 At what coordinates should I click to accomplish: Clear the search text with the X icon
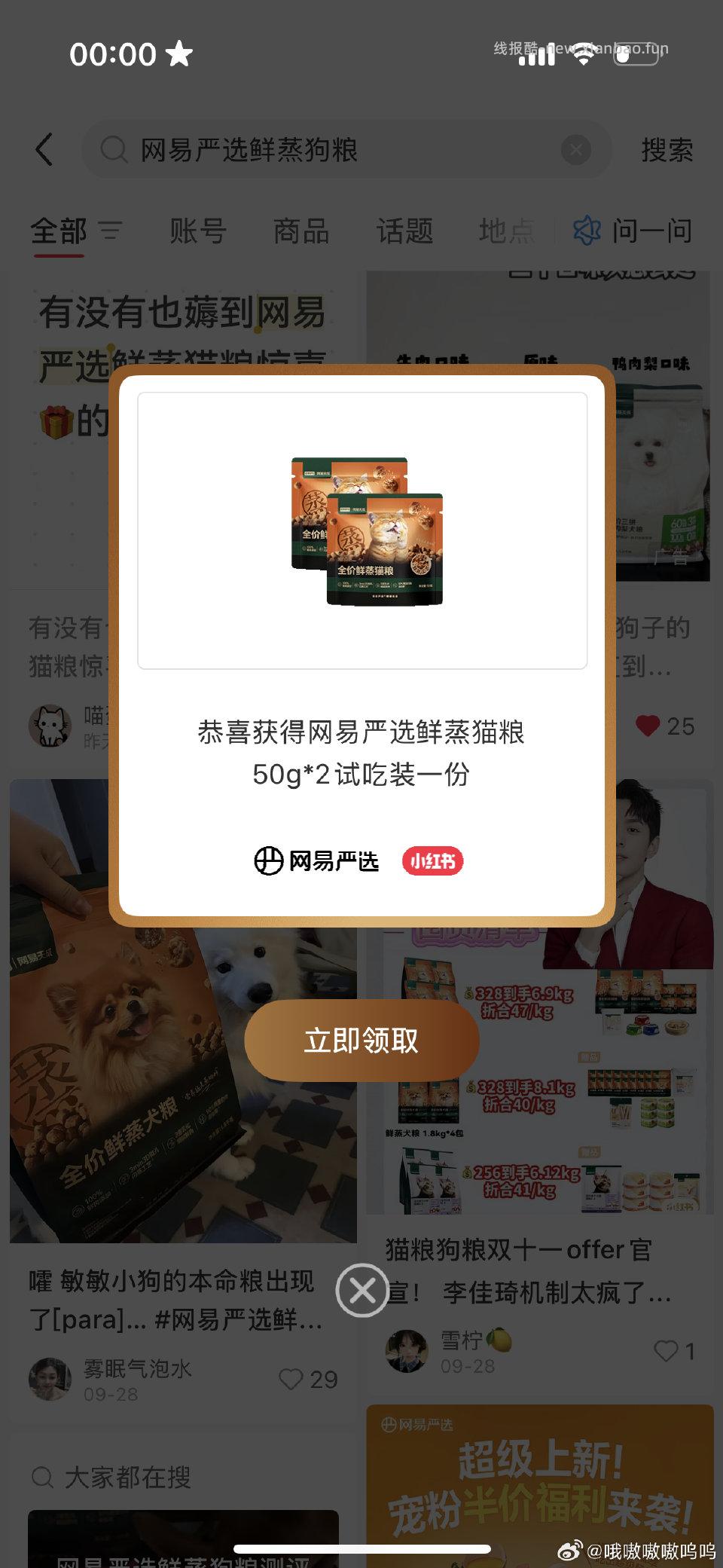tap(576, 149)
